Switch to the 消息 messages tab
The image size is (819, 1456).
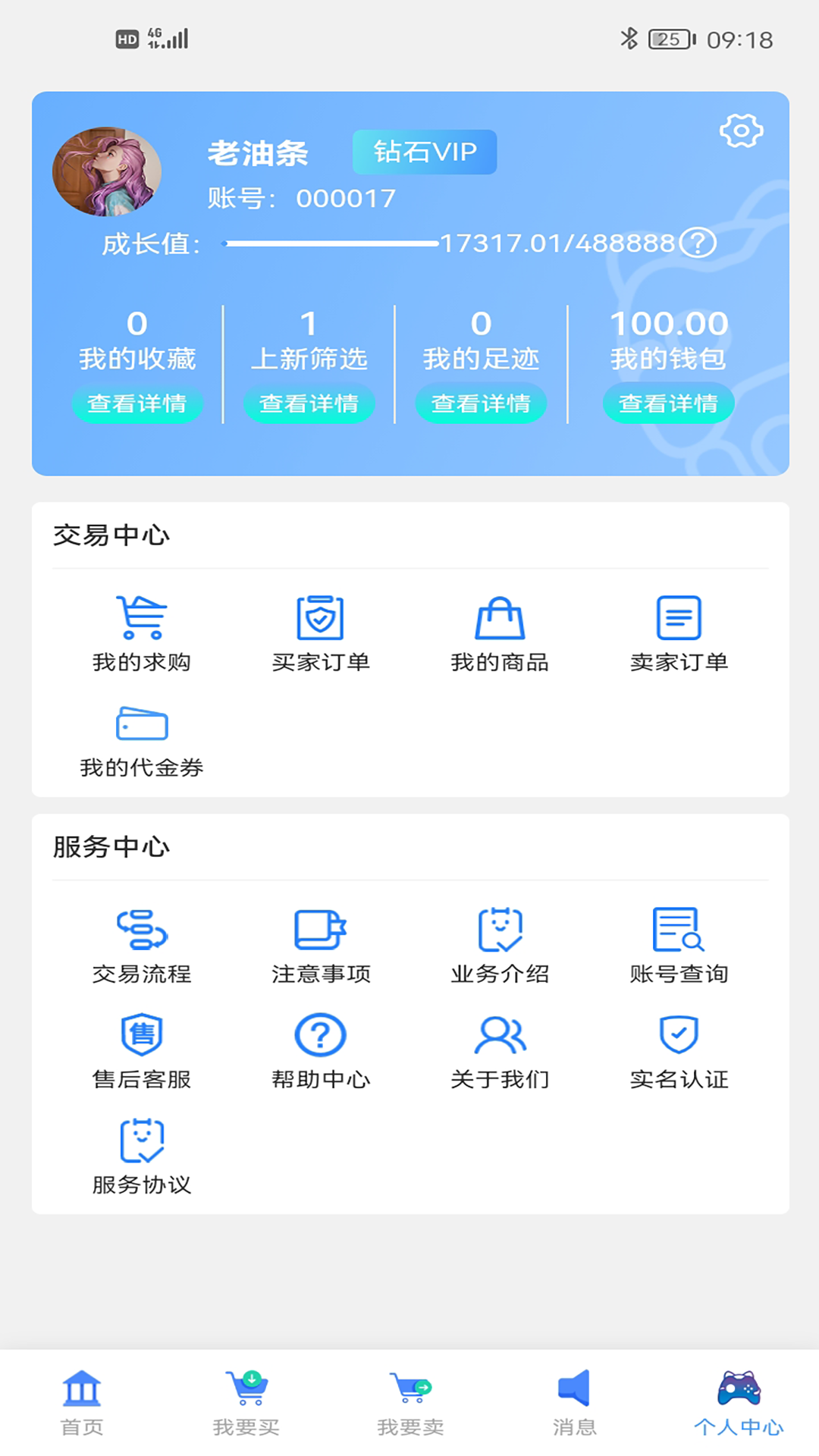574,1403
